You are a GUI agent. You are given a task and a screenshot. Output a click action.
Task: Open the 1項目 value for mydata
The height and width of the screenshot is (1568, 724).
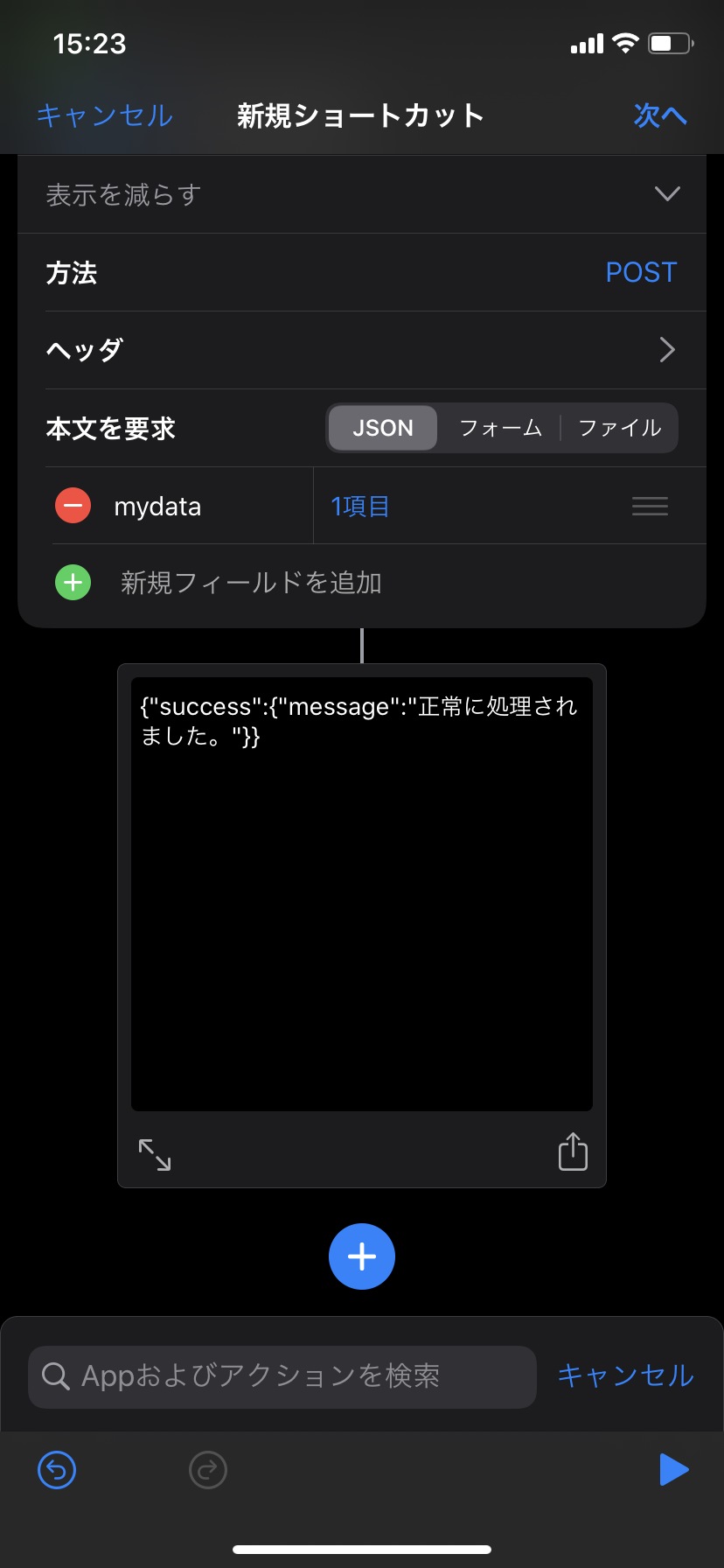(x=359, y=506)
